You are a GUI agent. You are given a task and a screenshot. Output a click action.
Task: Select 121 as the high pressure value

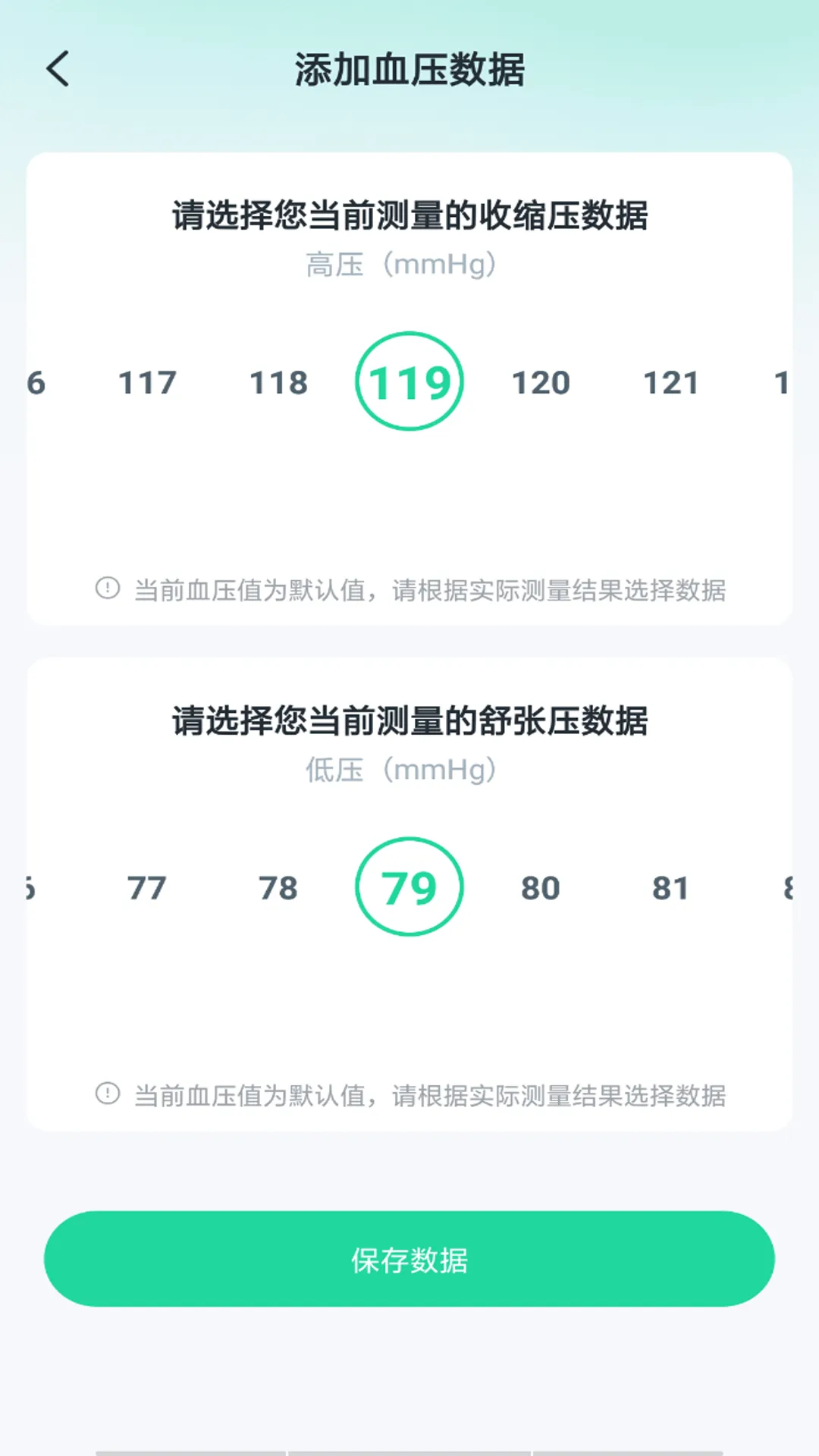click(x=671, y=383)
